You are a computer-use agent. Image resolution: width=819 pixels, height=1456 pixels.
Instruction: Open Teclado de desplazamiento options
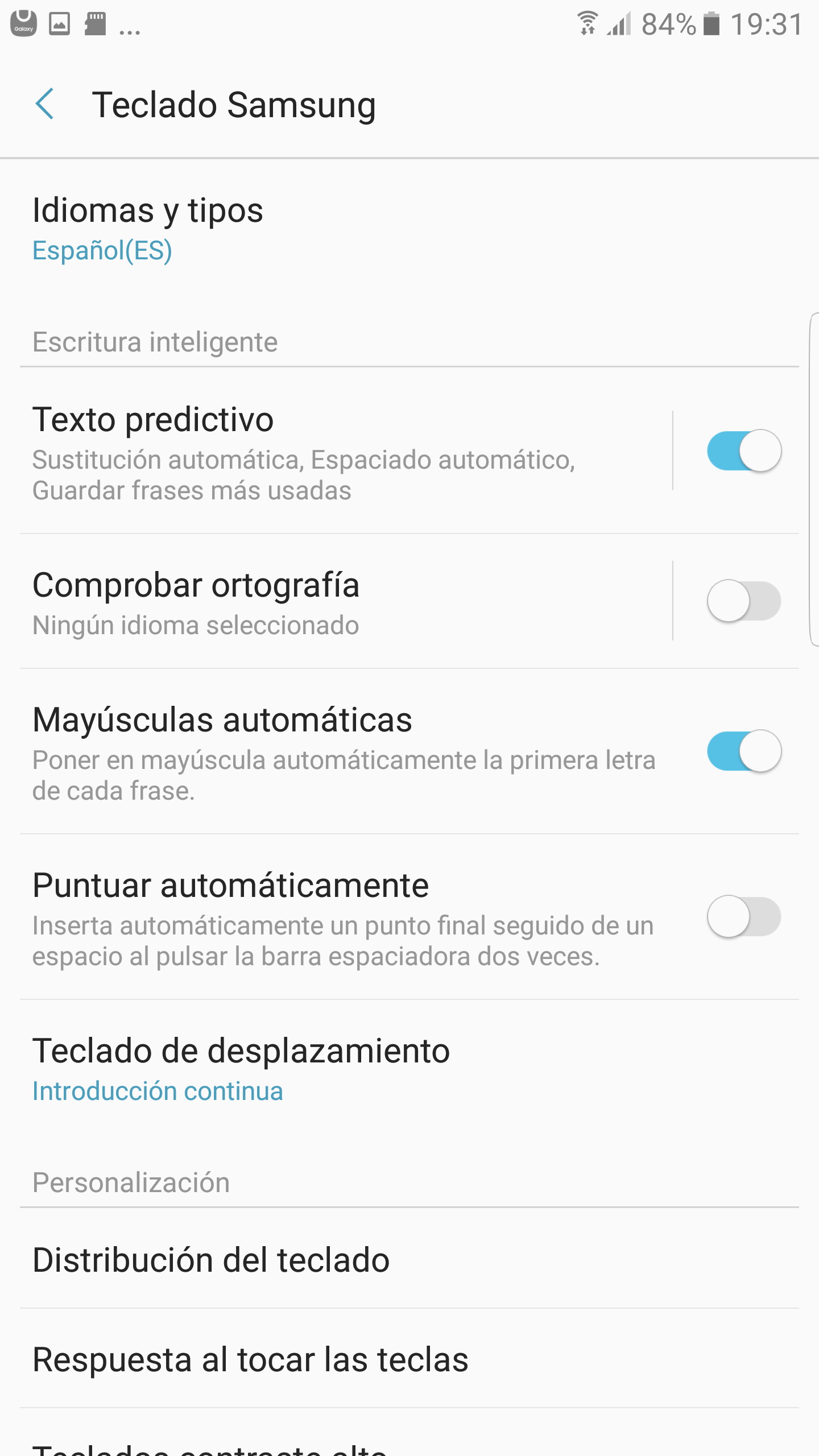[242, 1068]
